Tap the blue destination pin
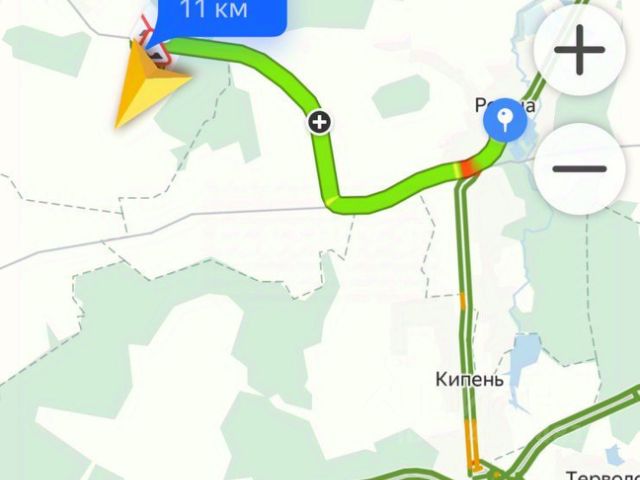The width and height of the screenshot is (640, 480). (507, 121)
